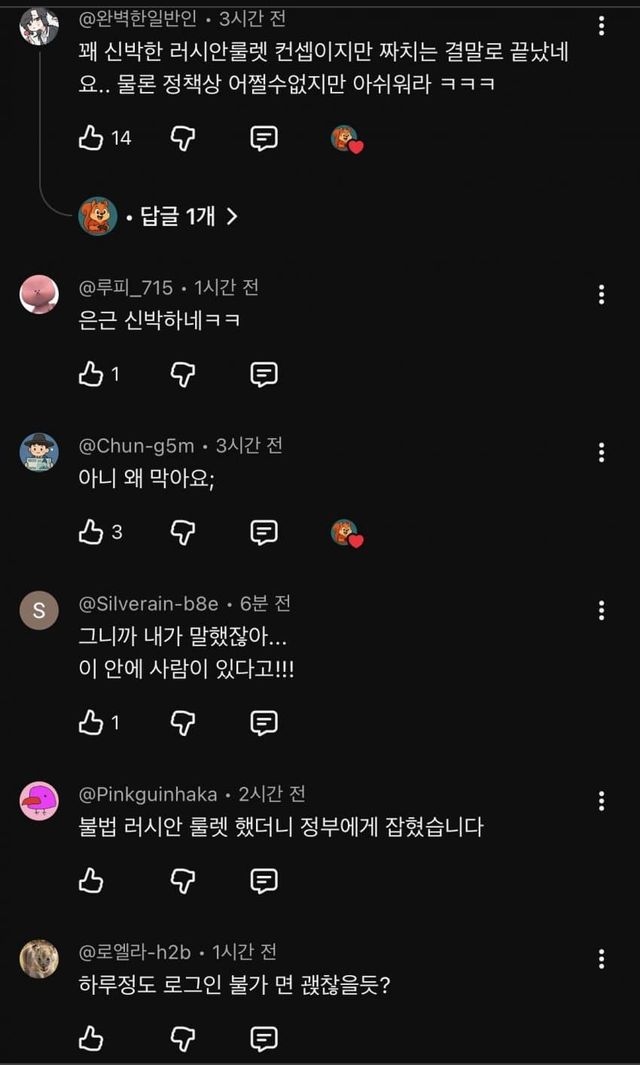The image size is (640, 1065).
Task: Reply to 로엘라-h2b's comment
Action: (x=263, y=1038)
